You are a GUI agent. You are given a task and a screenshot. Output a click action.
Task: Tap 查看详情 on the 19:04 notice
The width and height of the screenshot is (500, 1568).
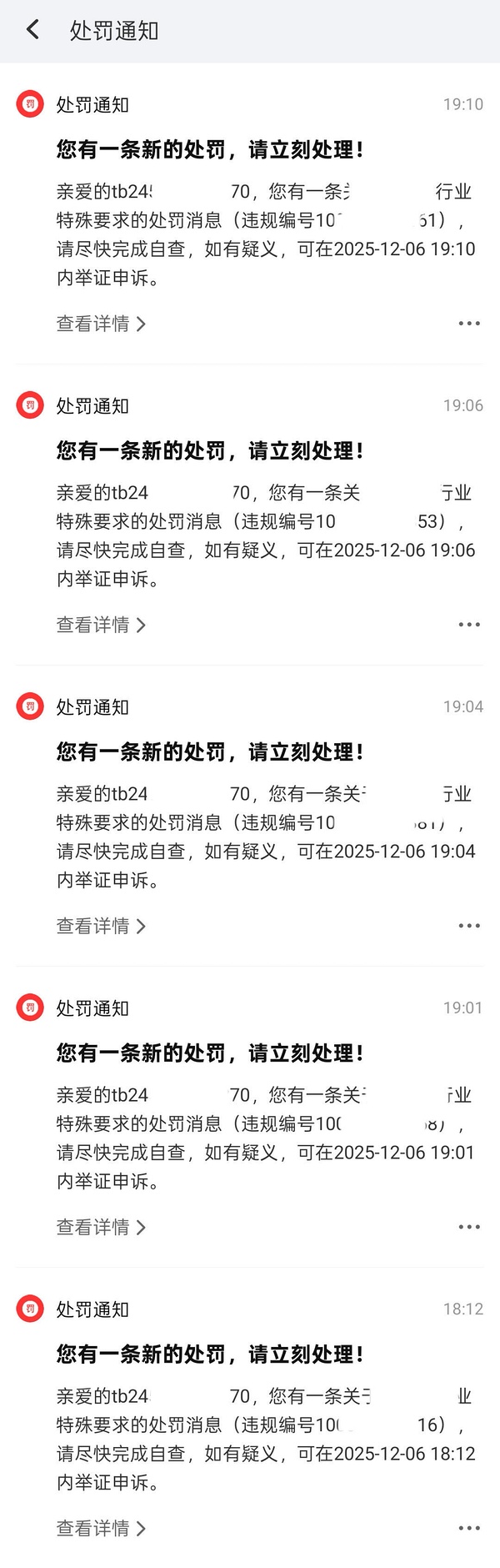(x=101, y=926)
